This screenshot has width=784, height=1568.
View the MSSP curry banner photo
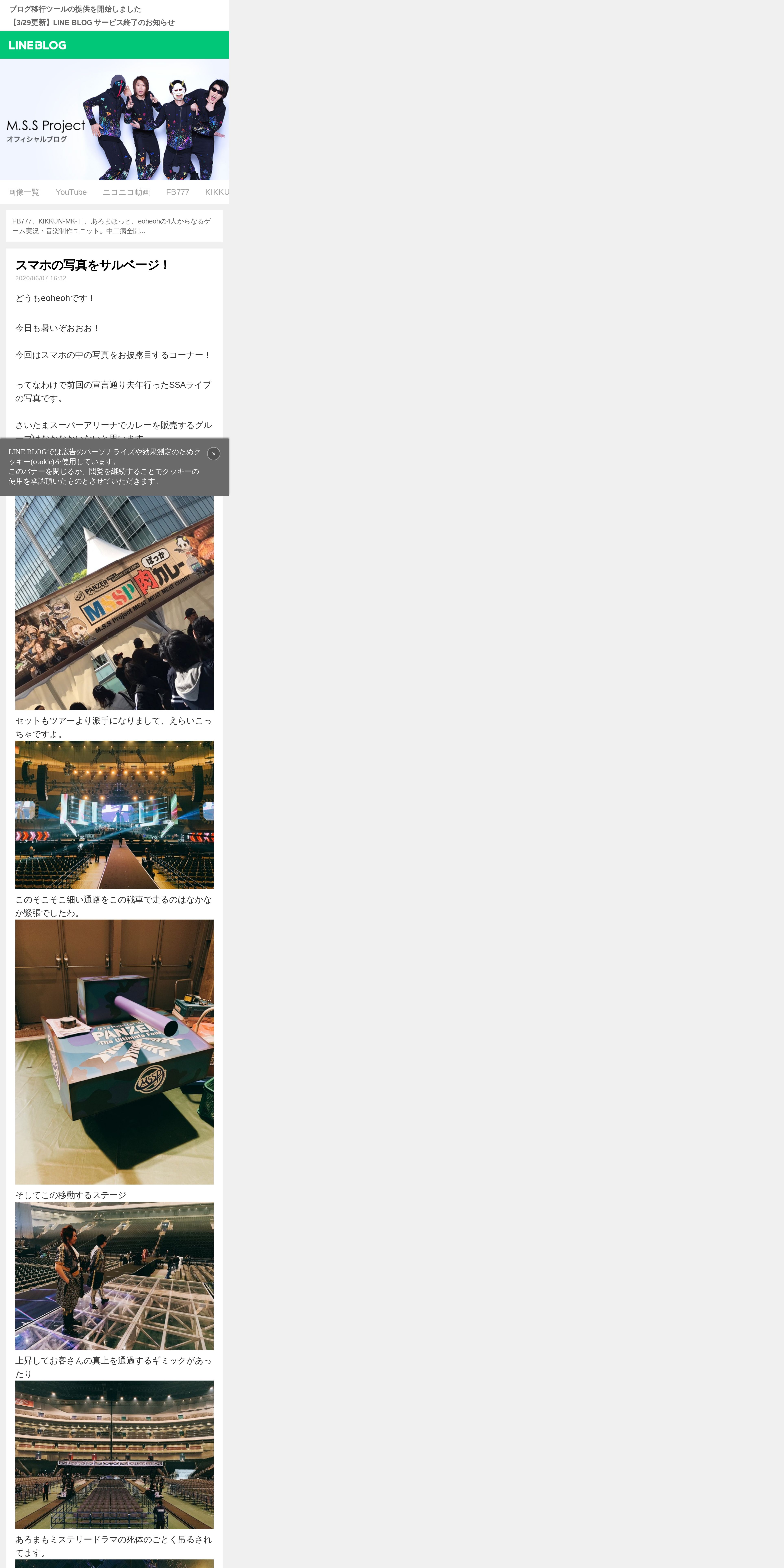click(x=114, y=603)
